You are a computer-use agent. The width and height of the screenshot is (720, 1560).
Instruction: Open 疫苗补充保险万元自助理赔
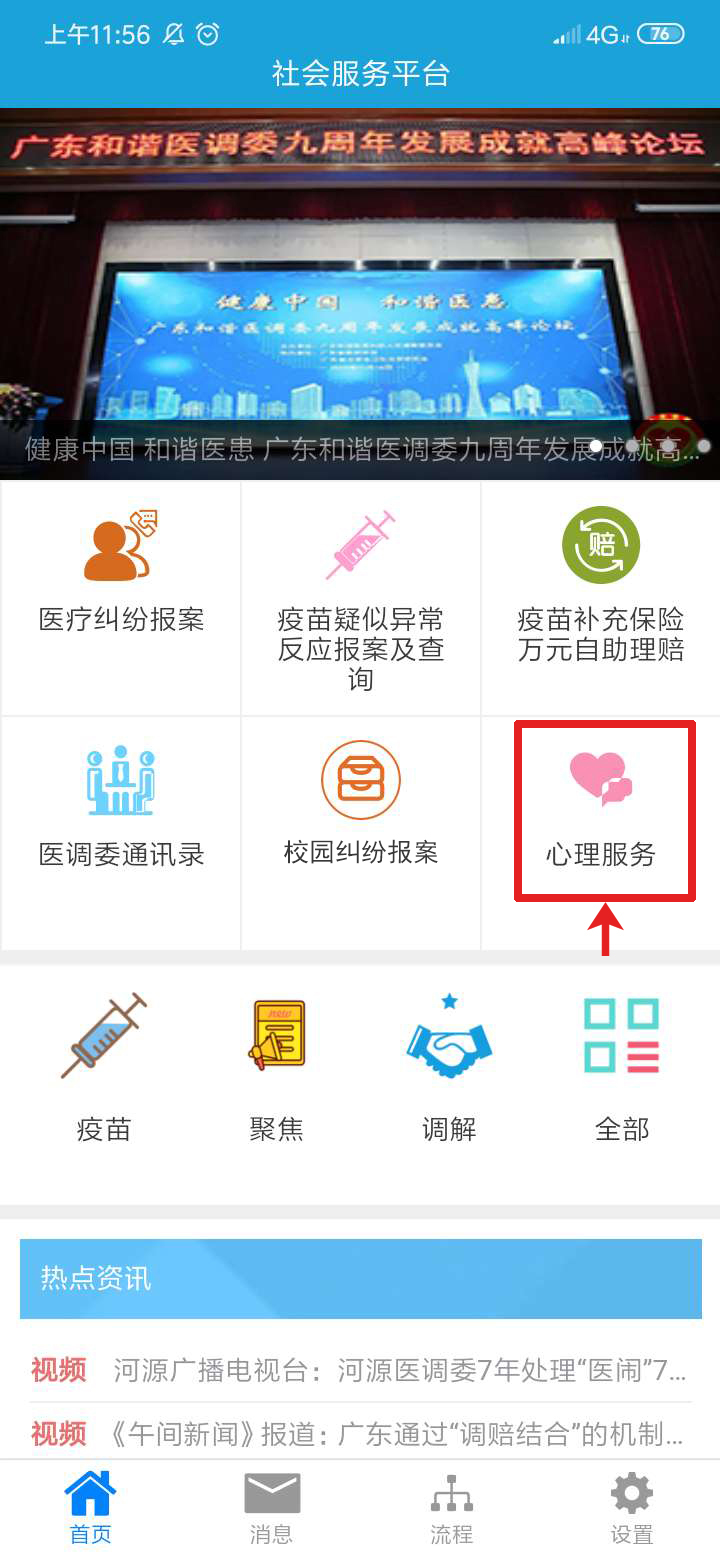600,590
